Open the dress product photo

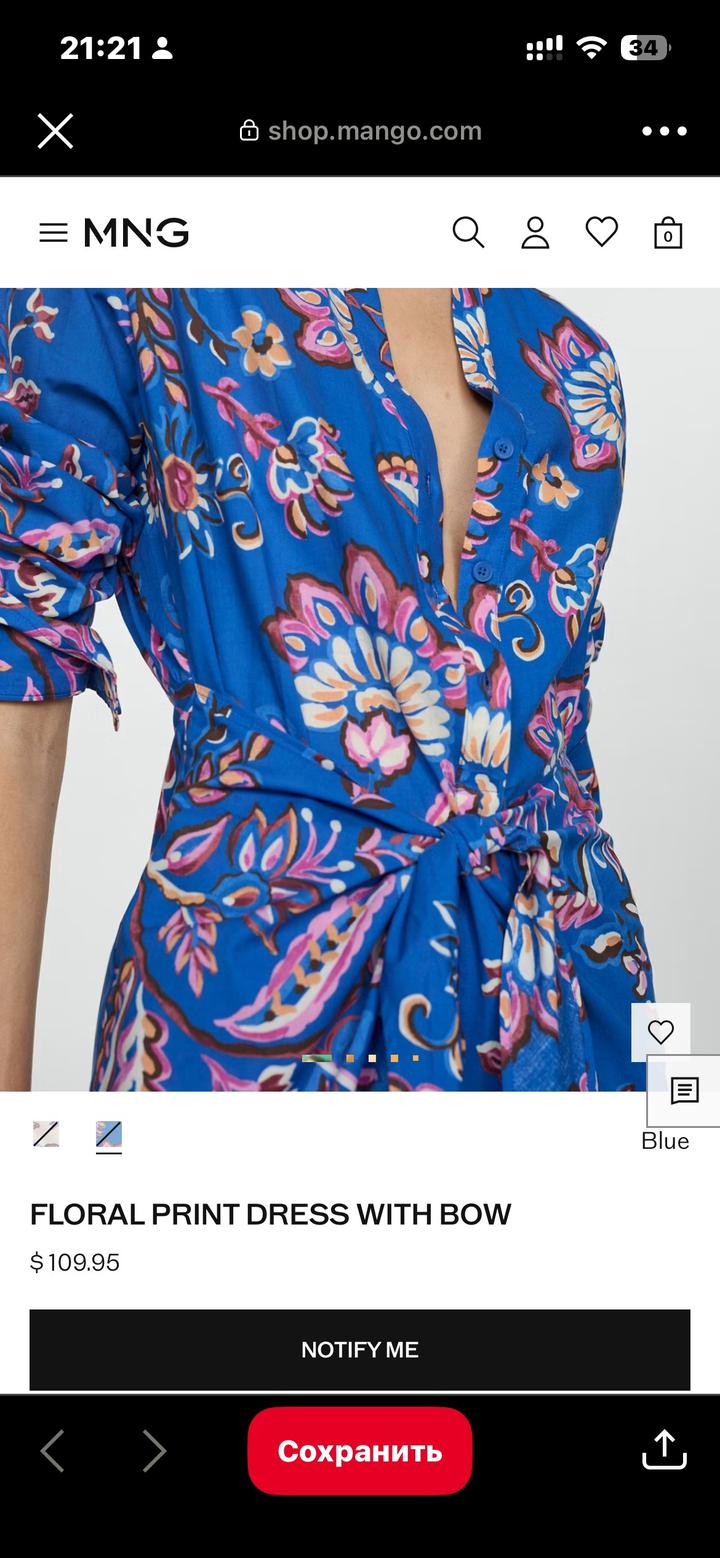360,689
